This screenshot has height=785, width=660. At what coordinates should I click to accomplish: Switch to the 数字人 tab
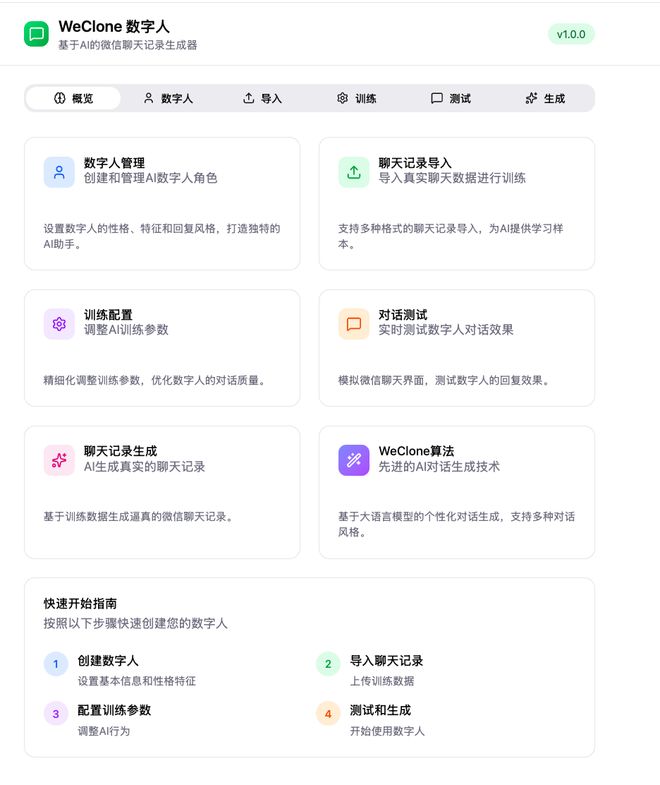[x=167, y=98]
